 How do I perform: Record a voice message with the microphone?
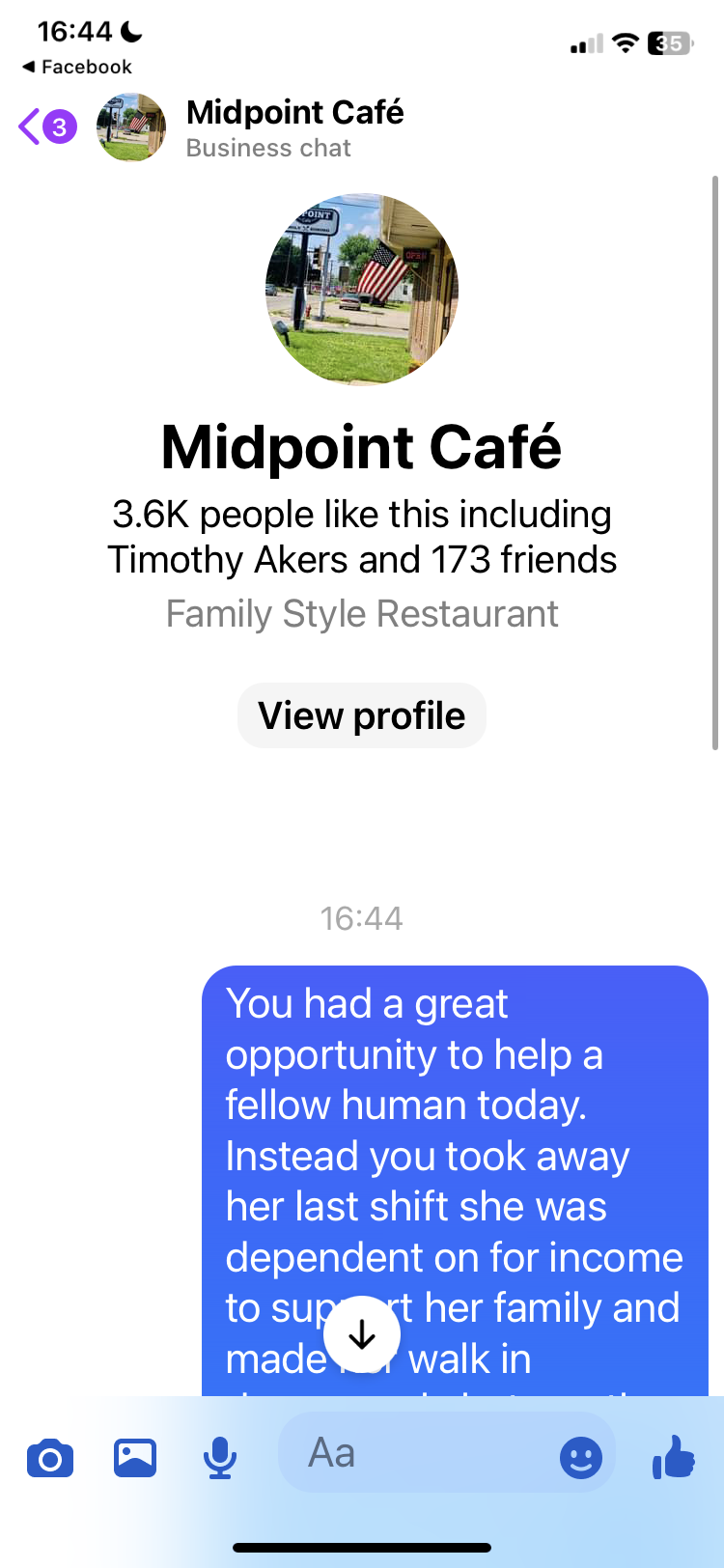pyautogui.click(x=220, y=1457)
